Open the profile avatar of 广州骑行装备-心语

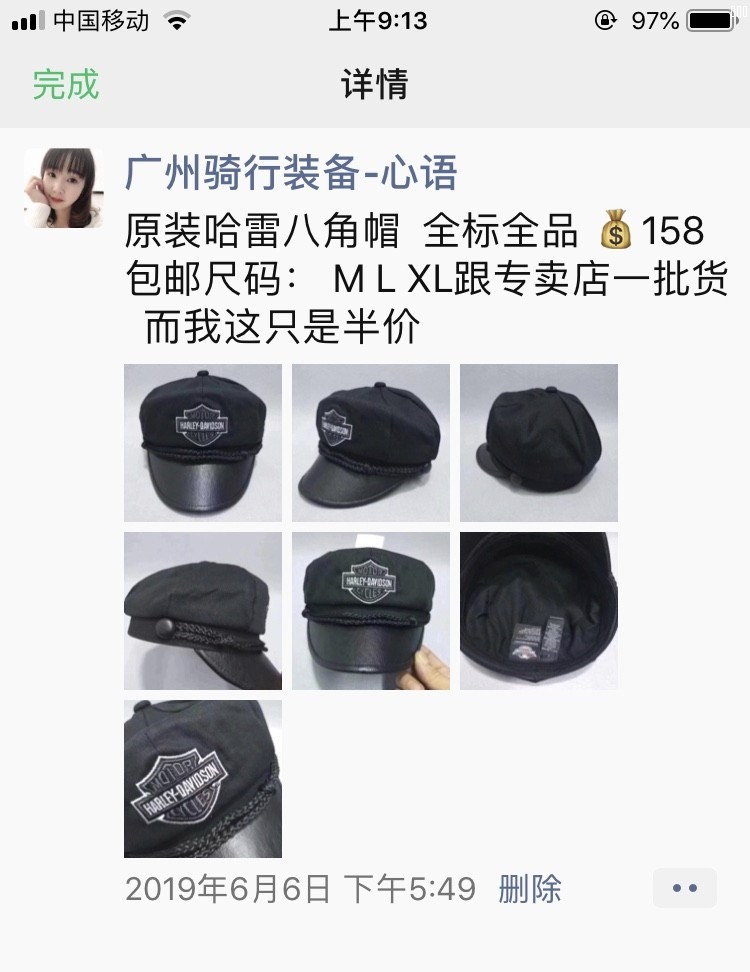(64, 188)
